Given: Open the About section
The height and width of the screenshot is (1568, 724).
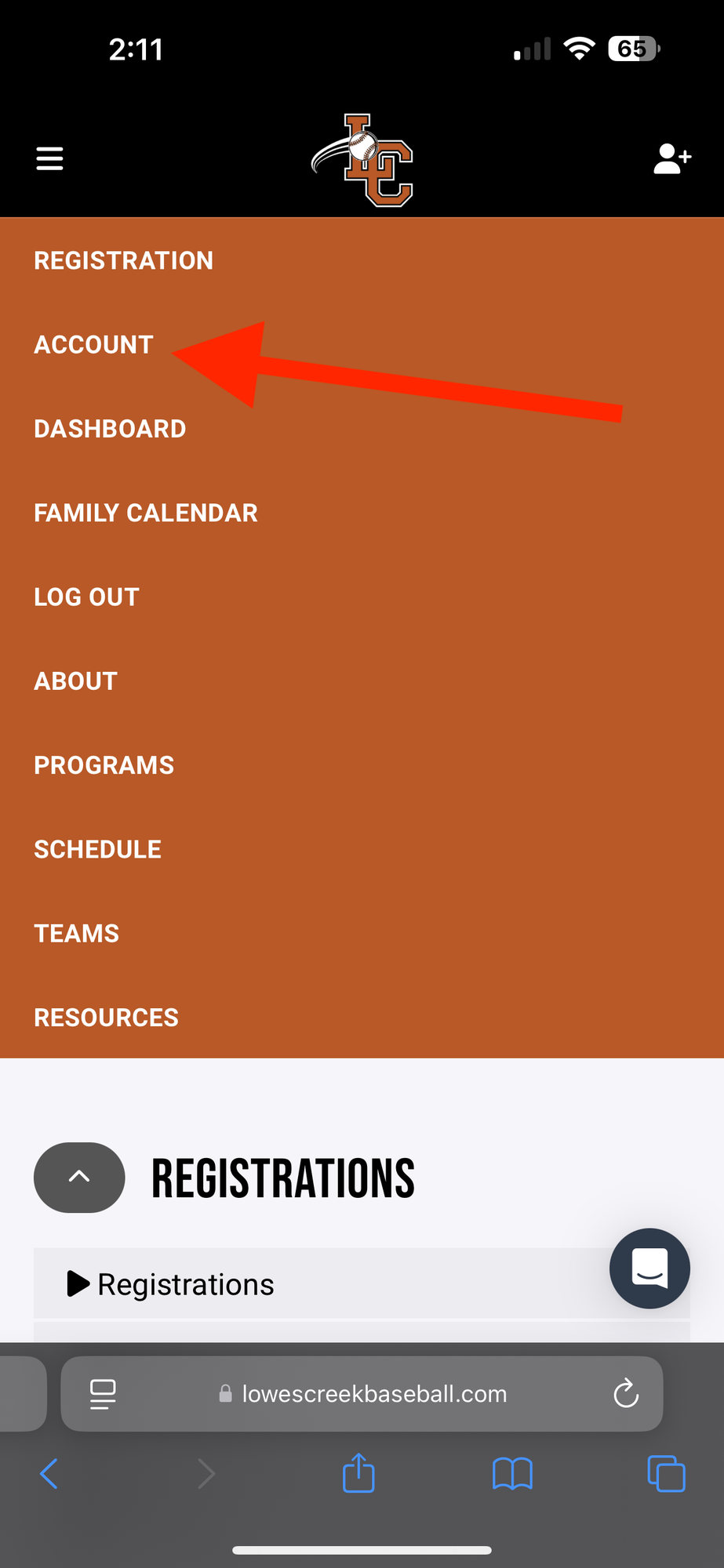Looking at the screenshot, I should click(75, 681).
